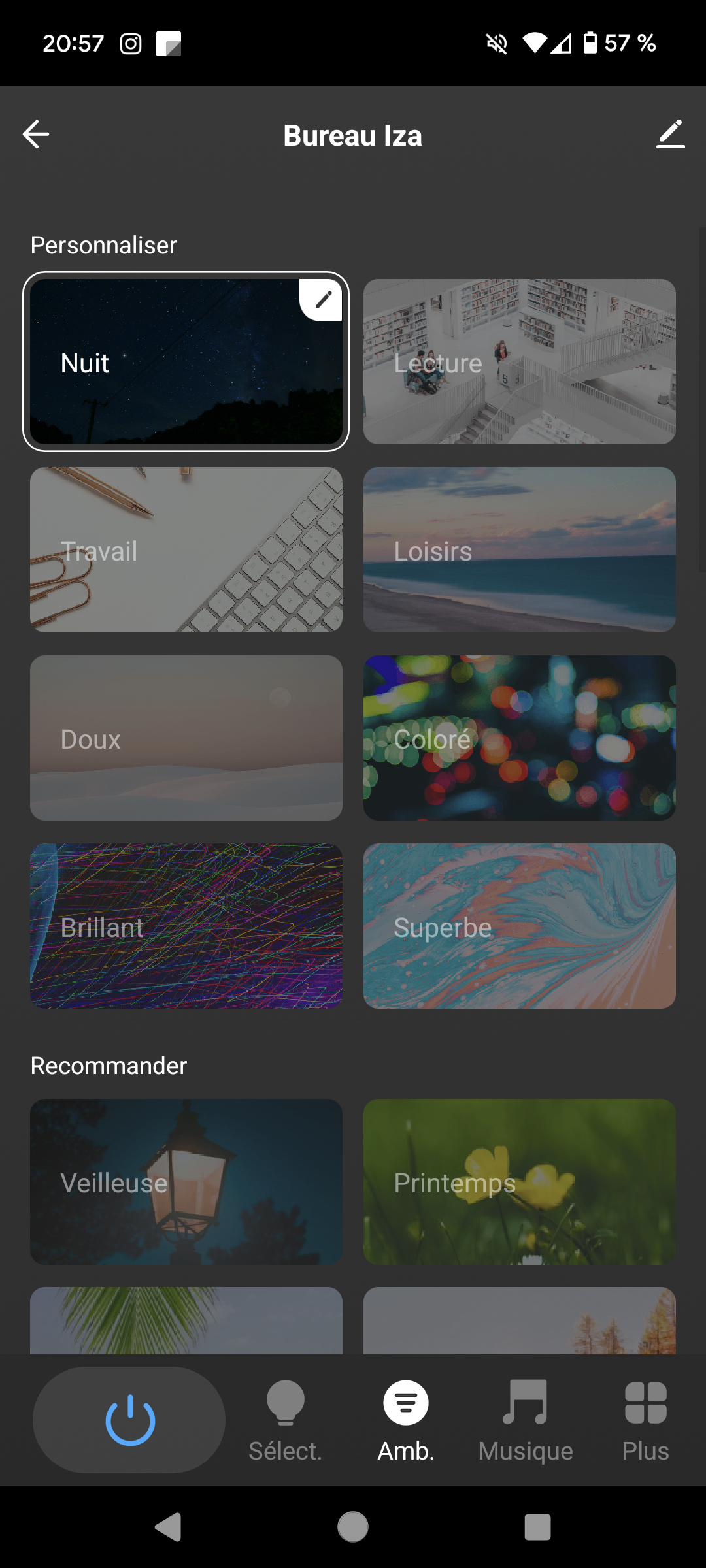The height and width of the screenshot is (1568, 706).
Task: Tap the system home button
Action: tap(353, 1527)
